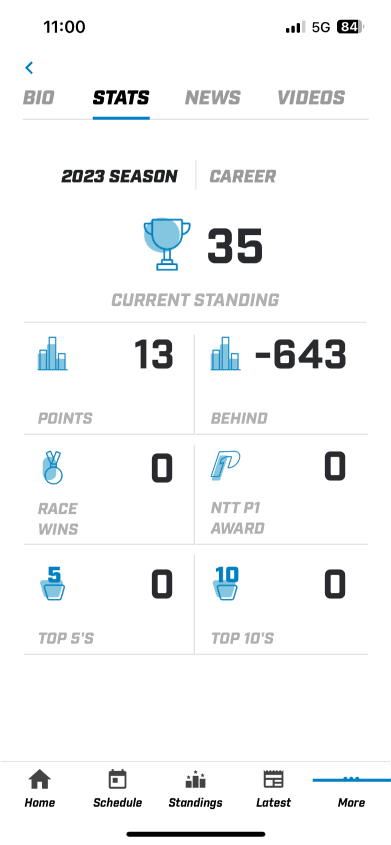Switch to the Videos tab
The width and height of the screenshot is (391, 845).
point(311,98)
